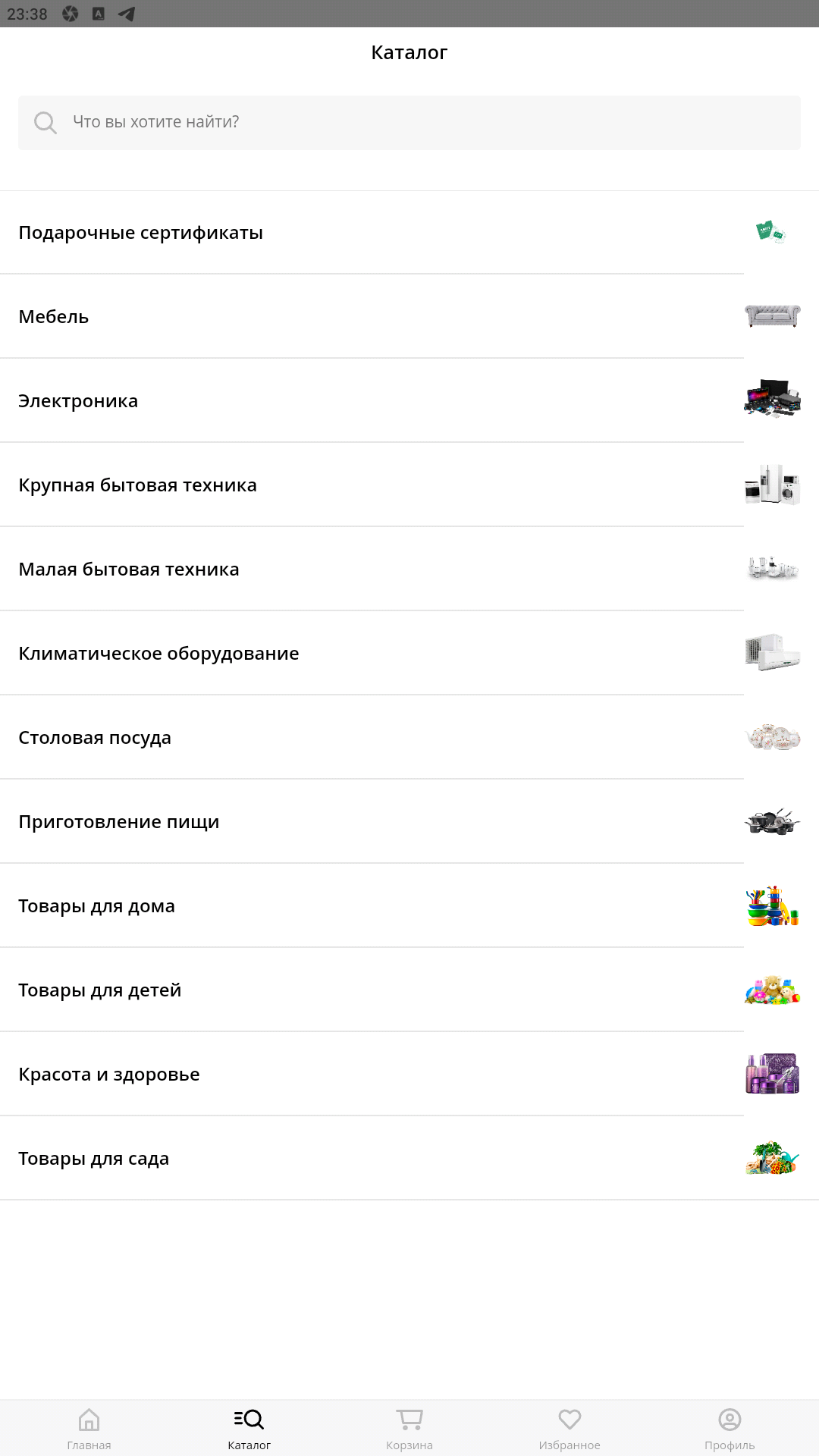Go to the Профиль tab

tap(730, 1429)
